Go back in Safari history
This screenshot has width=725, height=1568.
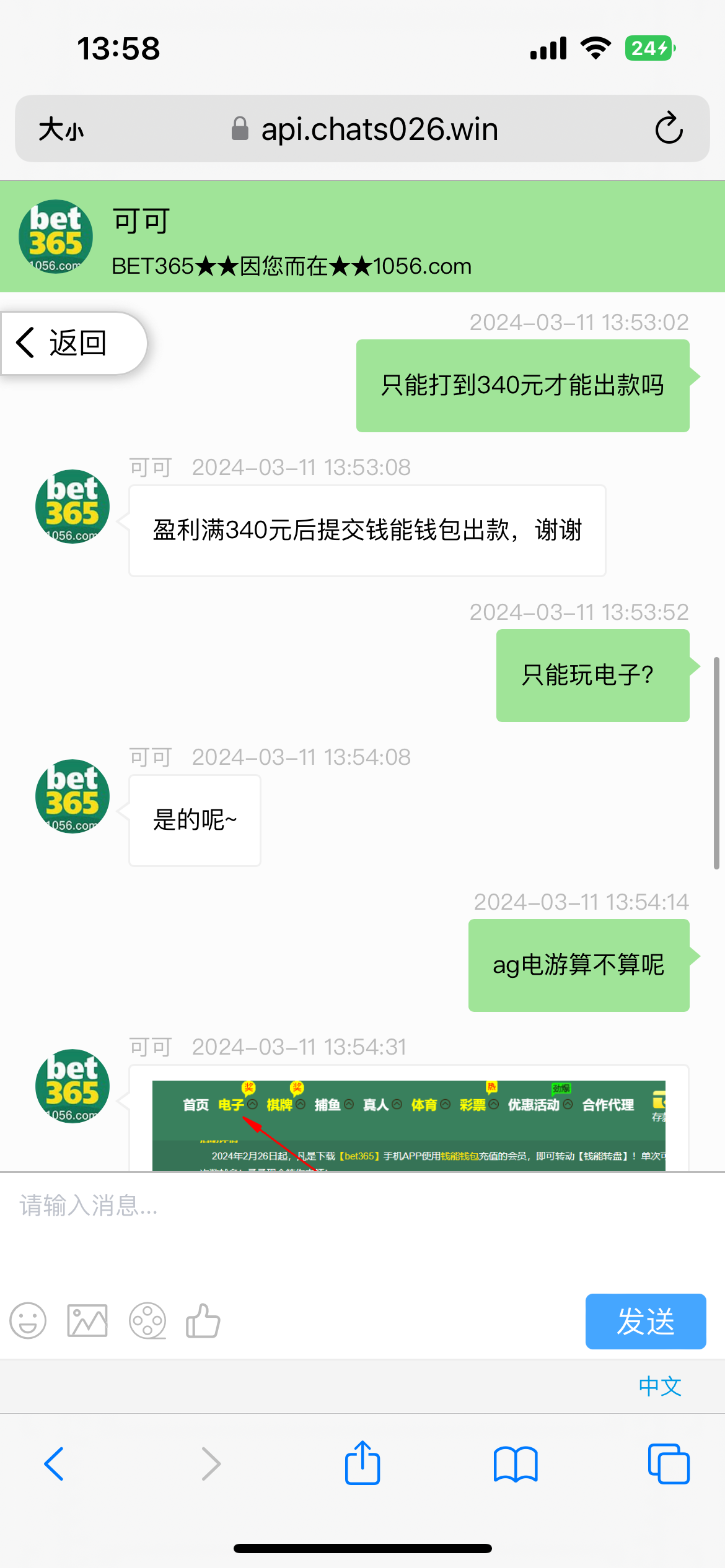pyautogui.click(x=55, y=1465)
